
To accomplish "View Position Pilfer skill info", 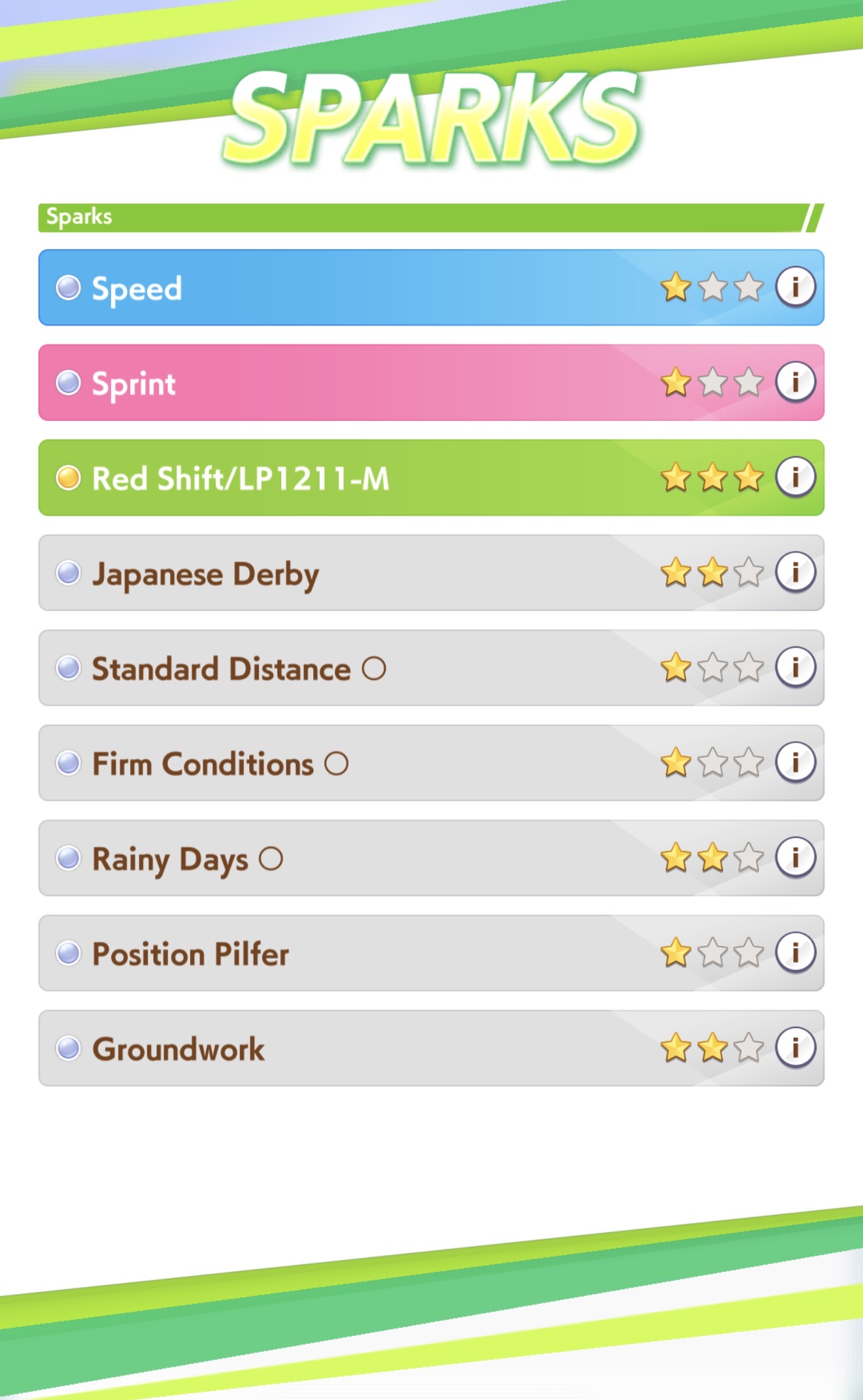I will point(795,952).
